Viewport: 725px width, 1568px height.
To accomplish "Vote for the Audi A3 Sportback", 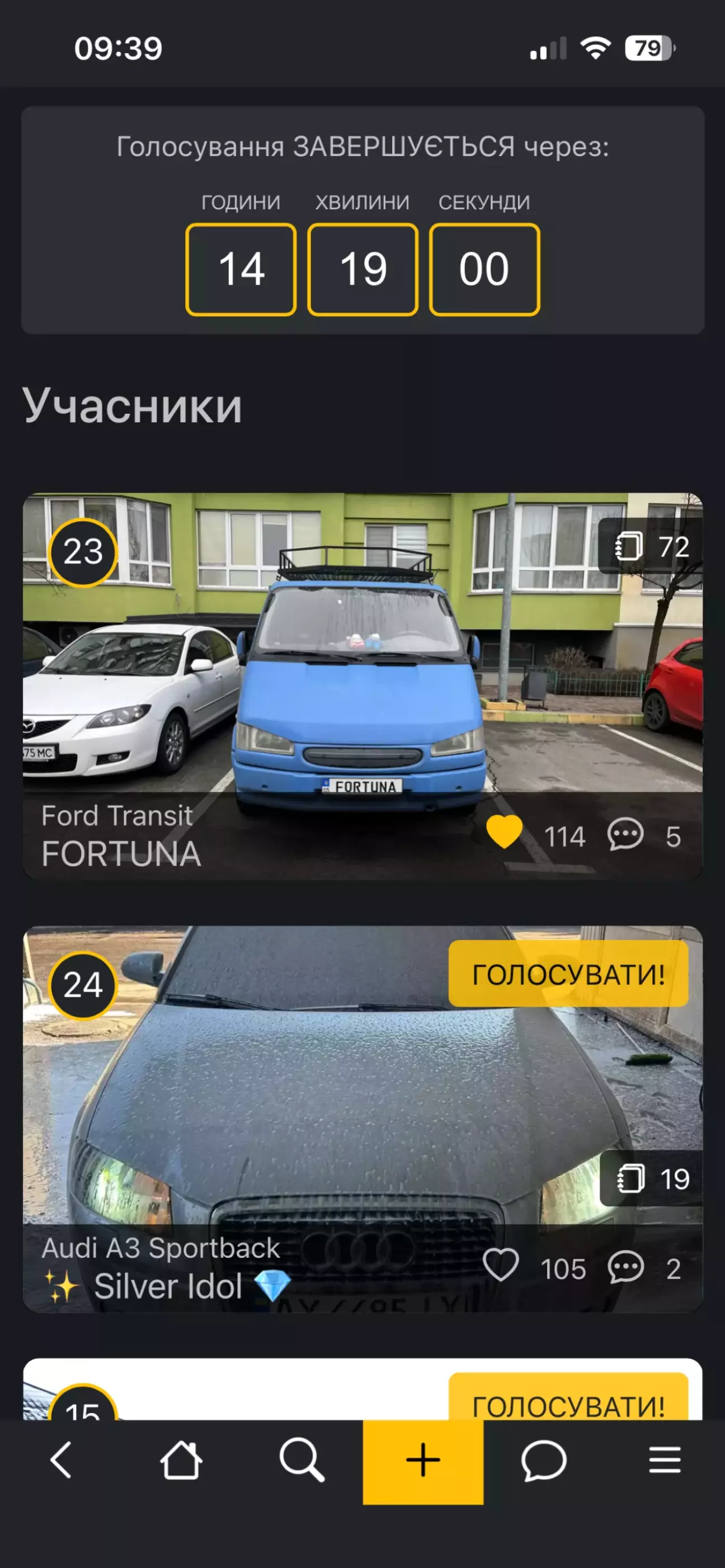I will coord(568,974).
